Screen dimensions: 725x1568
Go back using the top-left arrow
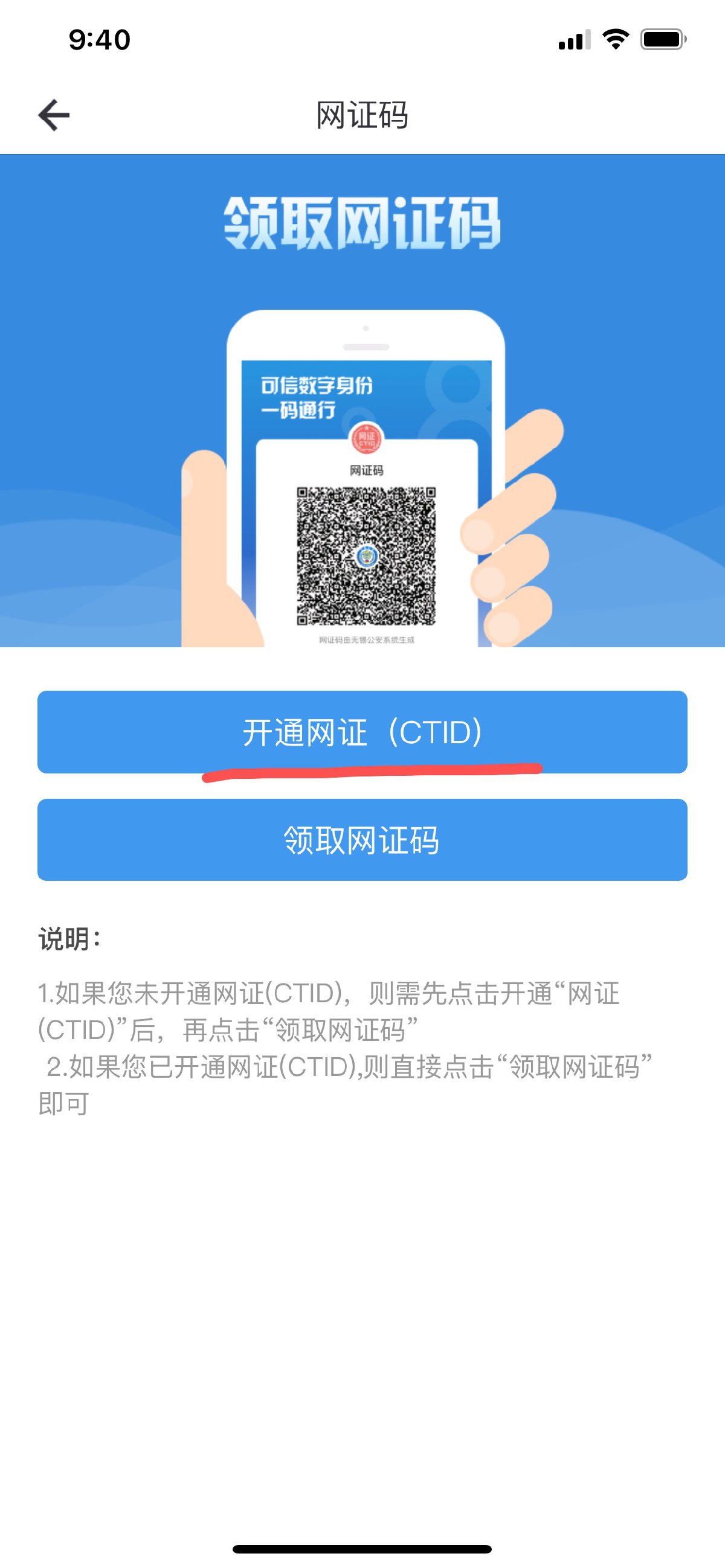(x=54, y=115)
